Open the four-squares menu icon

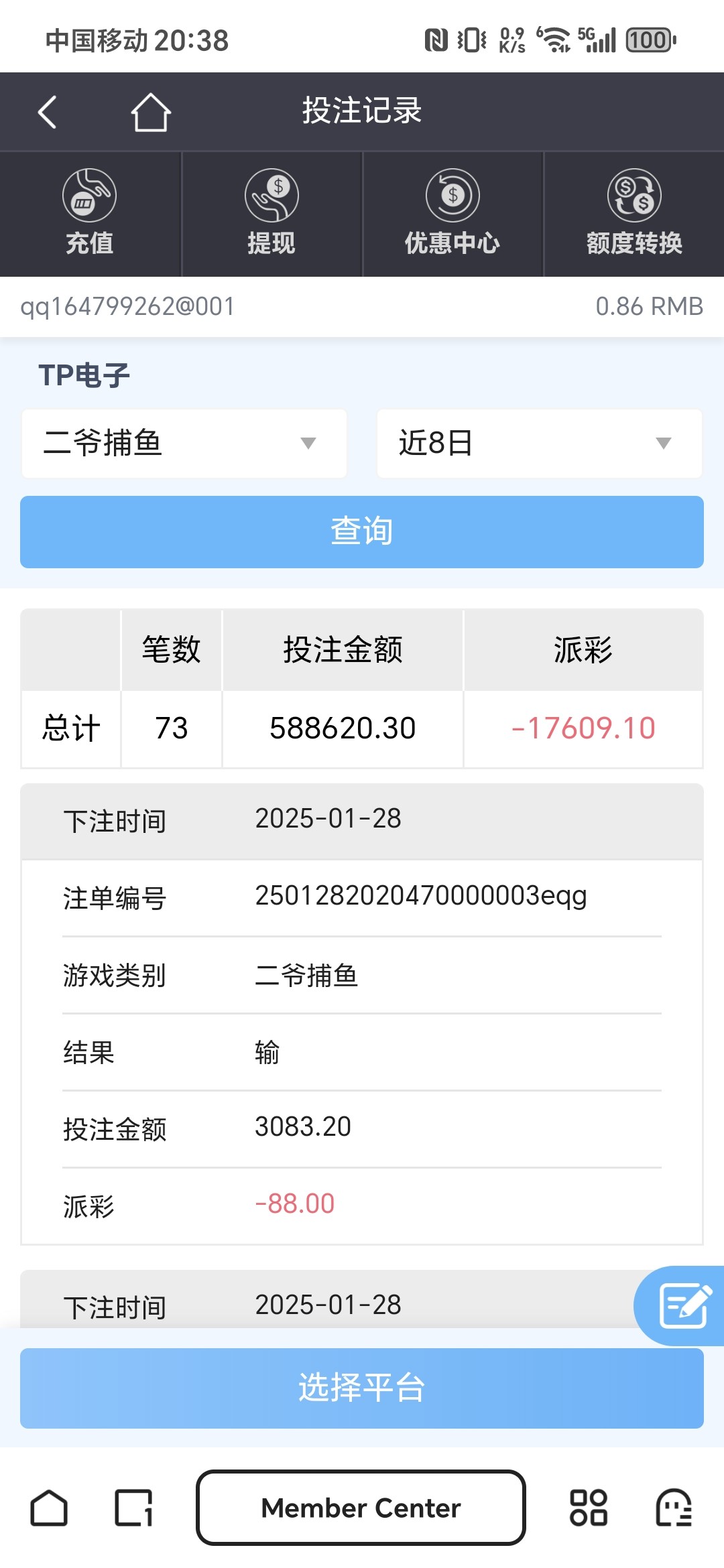tap(589, 1508)
